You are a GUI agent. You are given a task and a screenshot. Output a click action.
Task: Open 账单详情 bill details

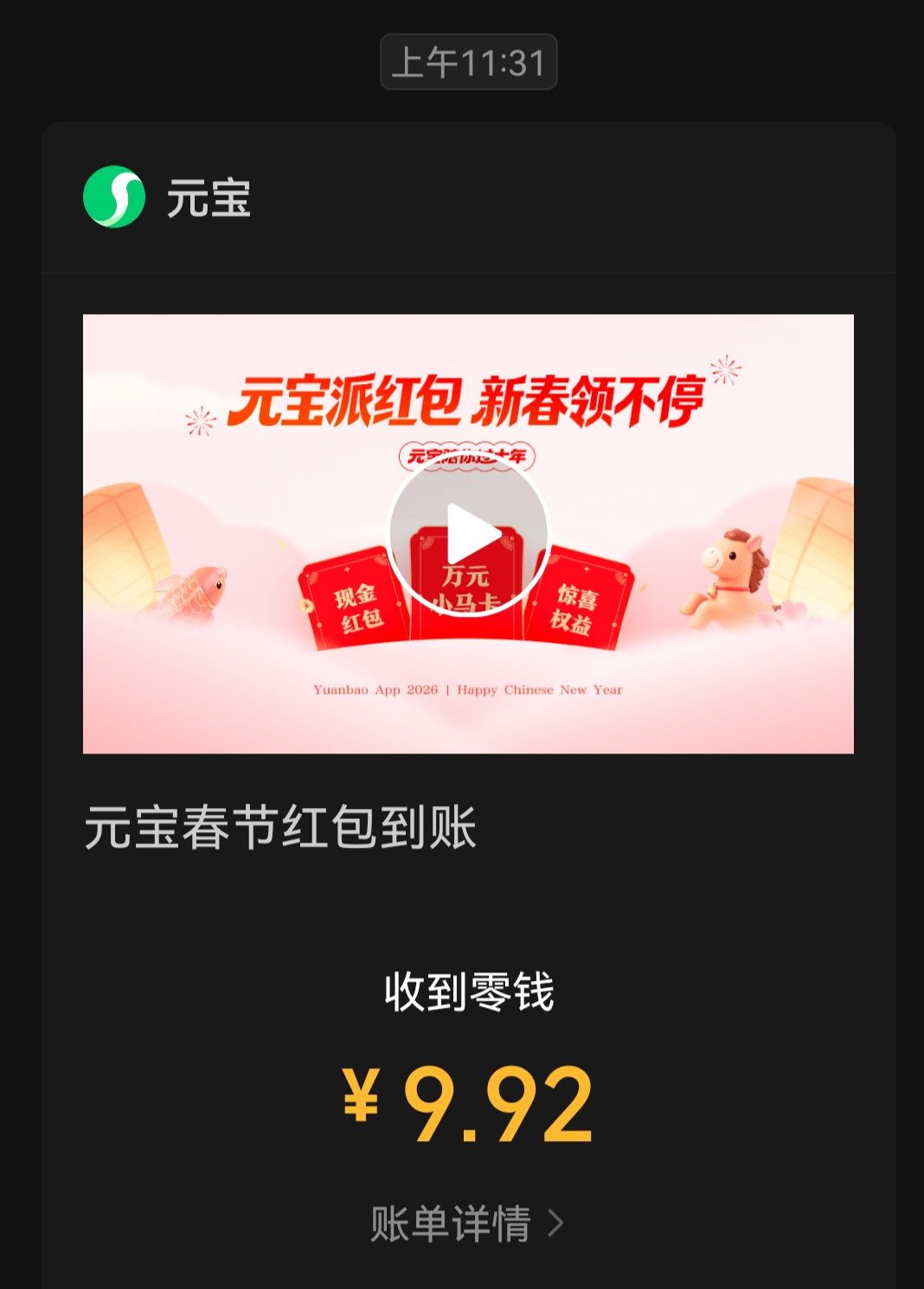pos(466,1224)
